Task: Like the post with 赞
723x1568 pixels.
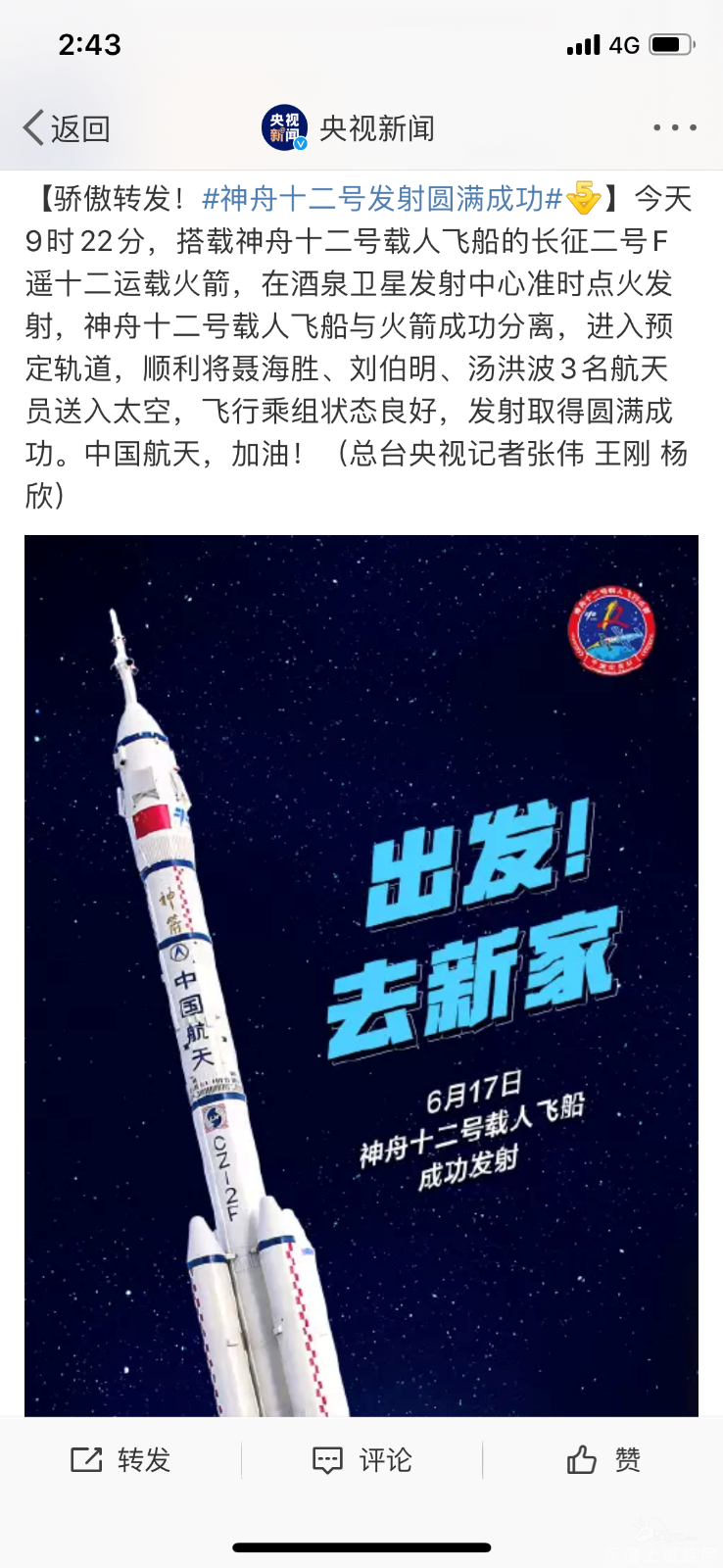Action: tap(603, 1459)
